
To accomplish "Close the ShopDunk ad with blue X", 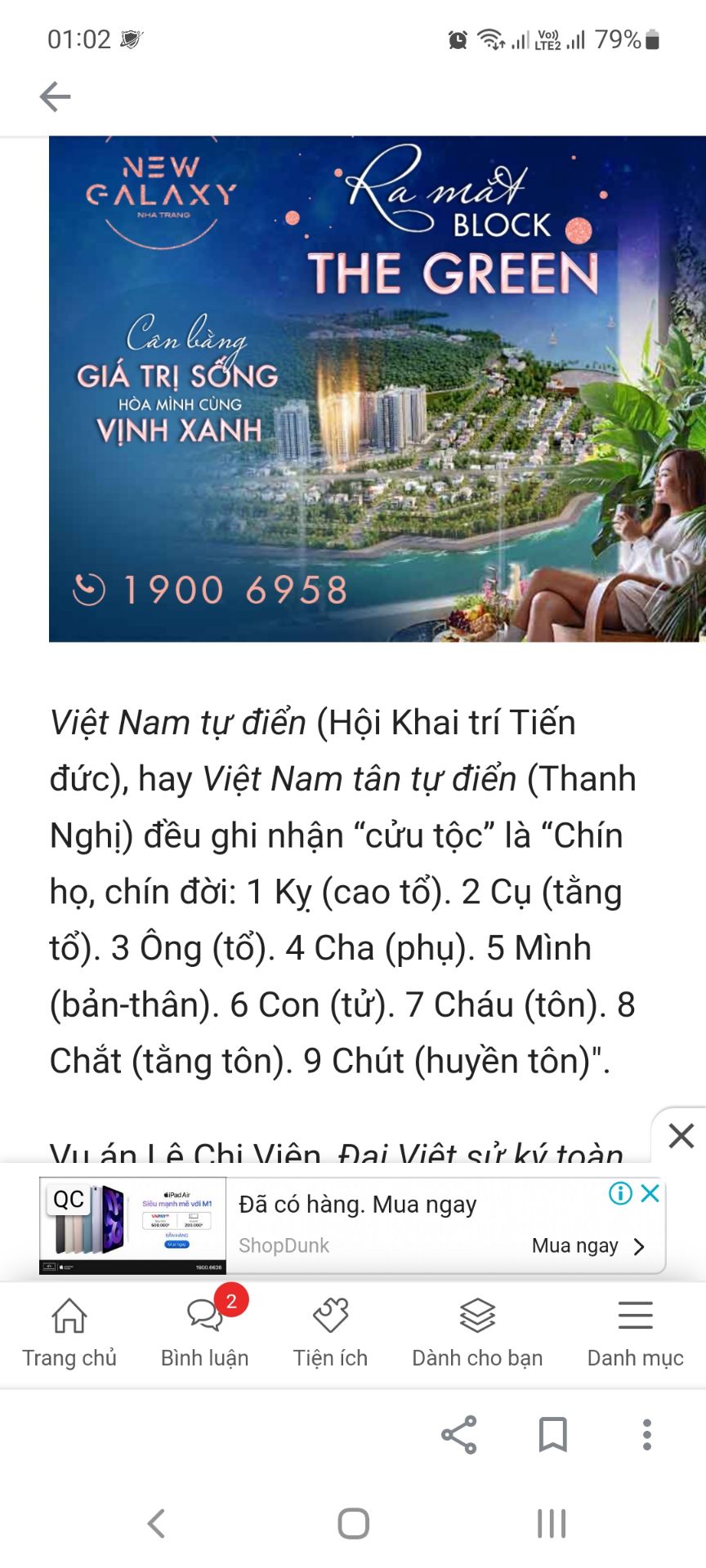I will [x=650, y=1193].
